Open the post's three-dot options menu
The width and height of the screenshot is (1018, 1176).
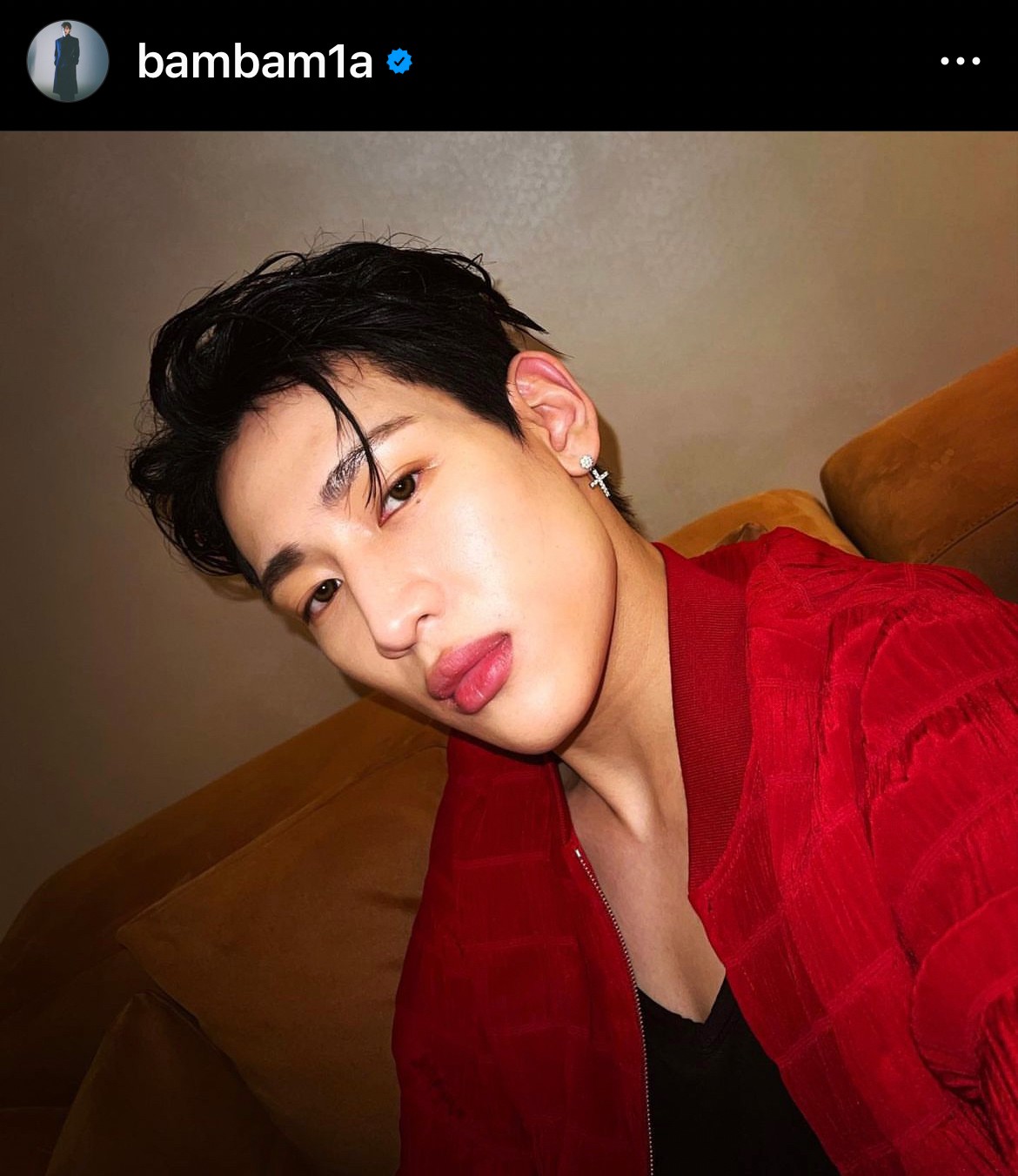[x=961, y=62]
